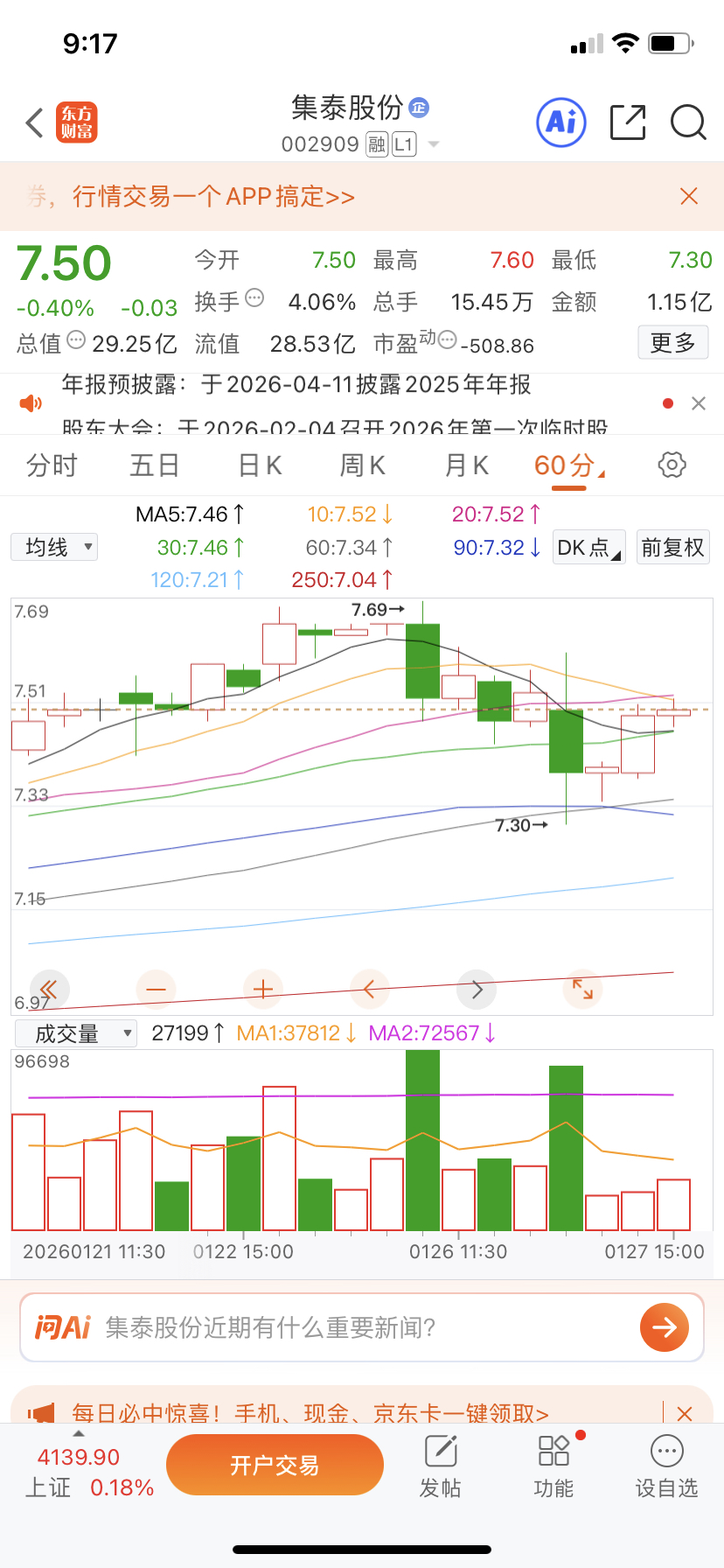
Task: Share this stock page
Action: tap(627, 122)
